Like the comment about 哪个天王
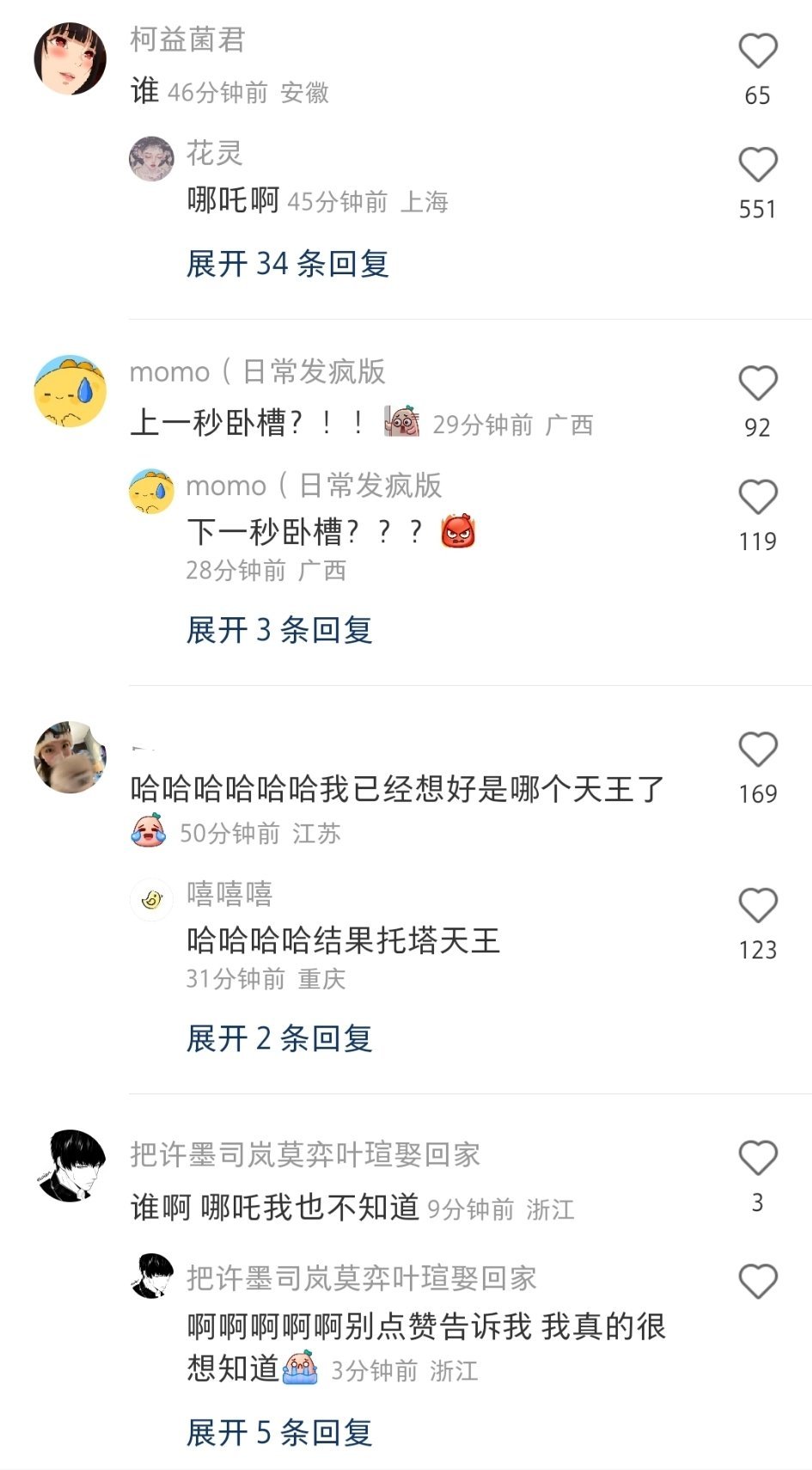 coord(757,750)
